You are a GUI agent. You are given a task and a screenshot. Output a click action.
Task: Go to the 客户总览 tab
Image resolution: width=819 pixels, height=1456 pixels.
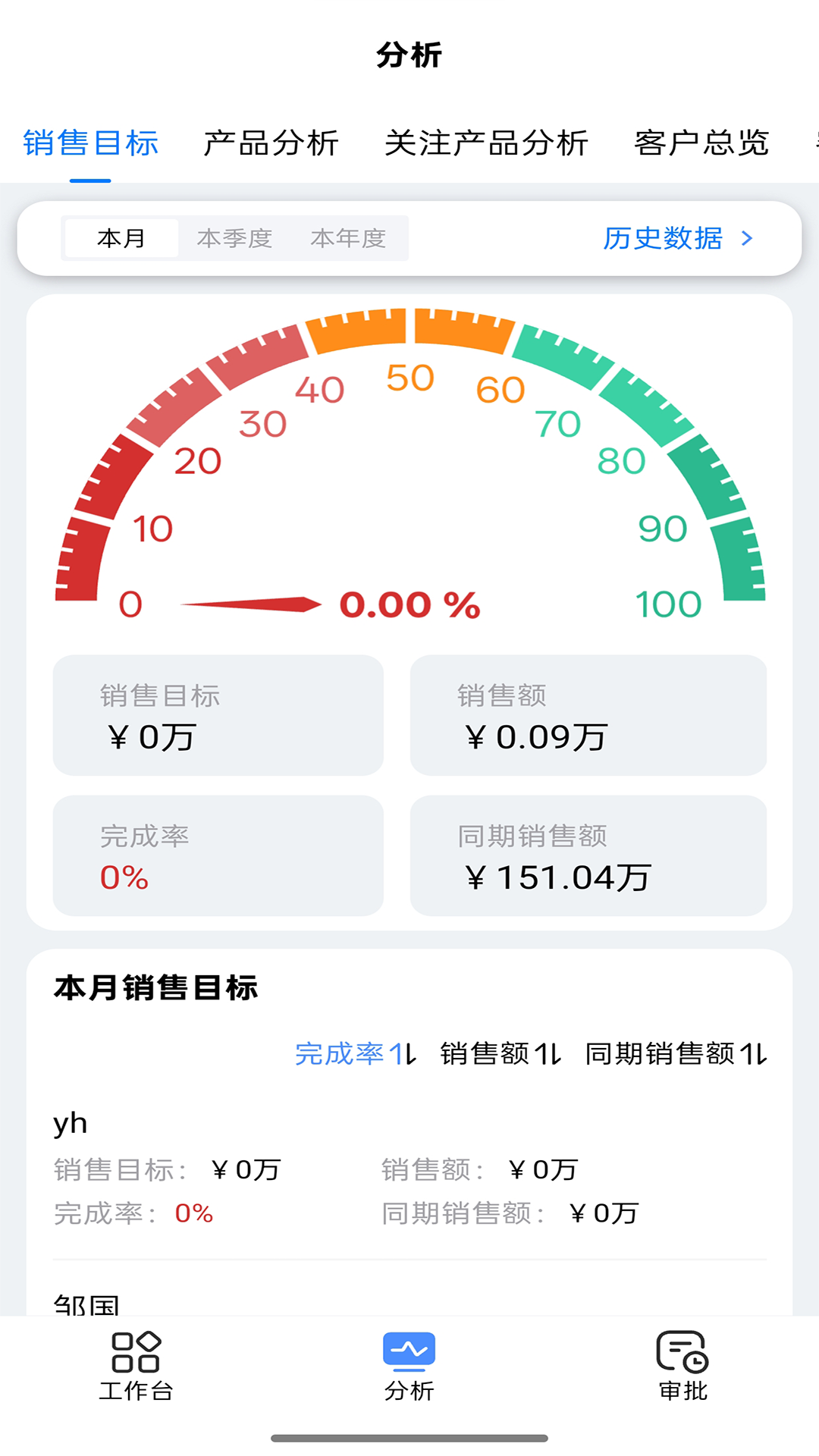(701, 143)
